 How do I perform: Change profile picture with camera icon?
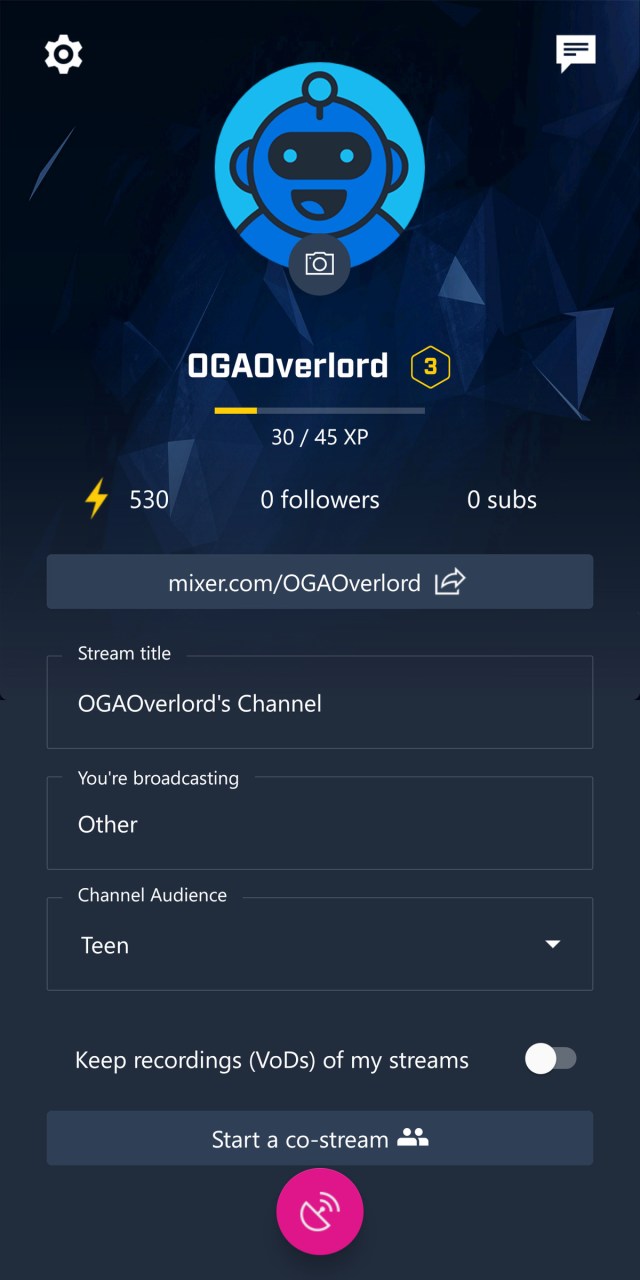[x=319, y=264]
